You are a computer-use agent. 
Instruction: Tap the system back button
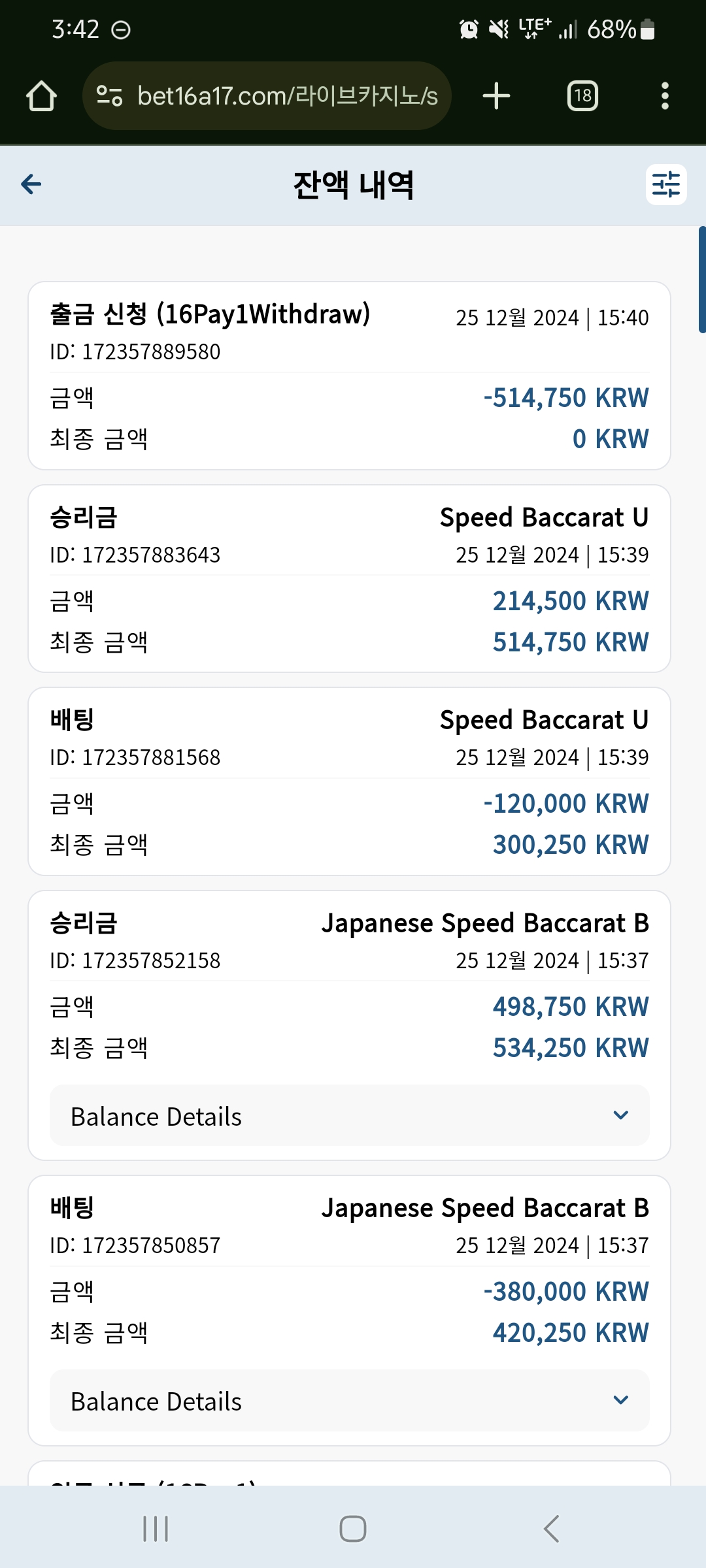pos(551,1529)
